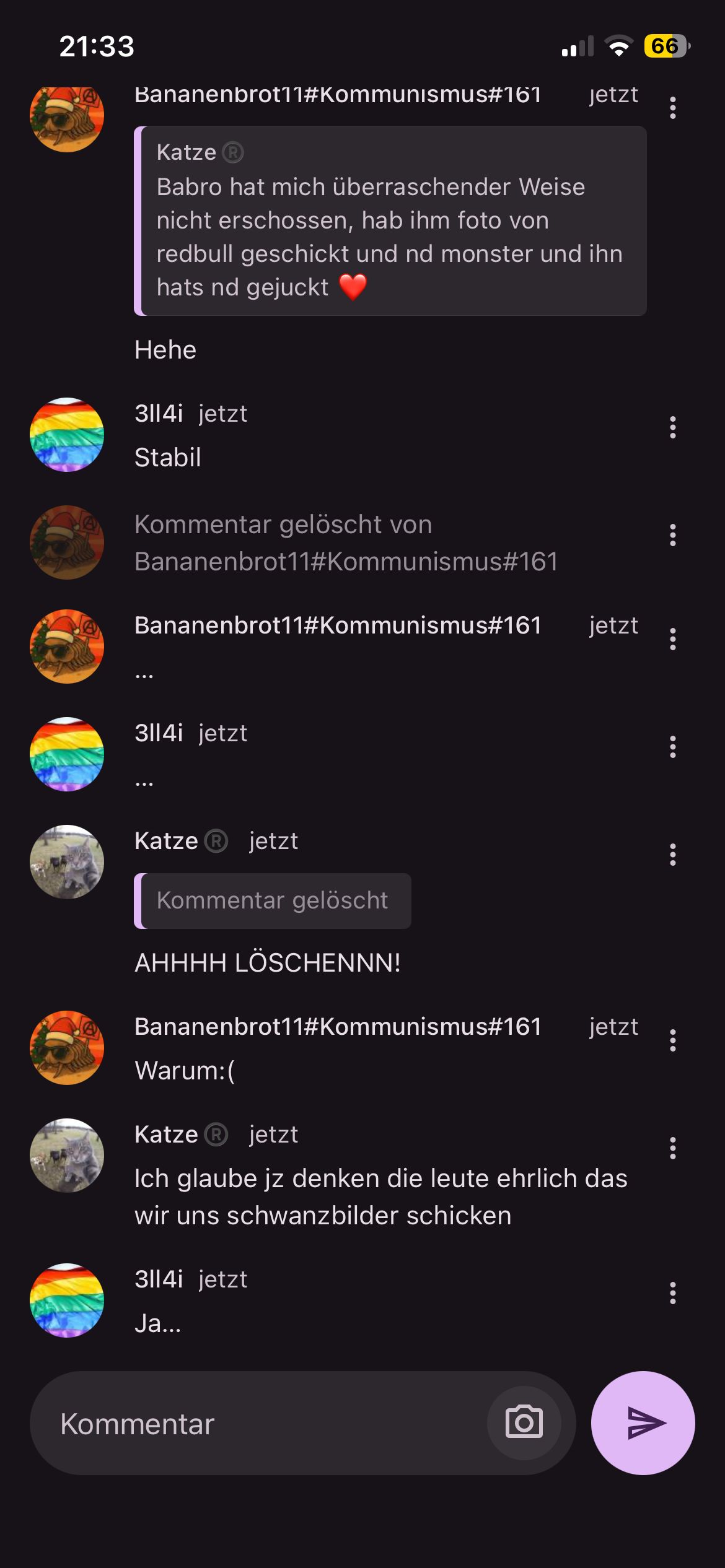Open the quoted Katze message about Babro
The width and height of the screenshot is (725, 1568).
(x=390, y=221)
